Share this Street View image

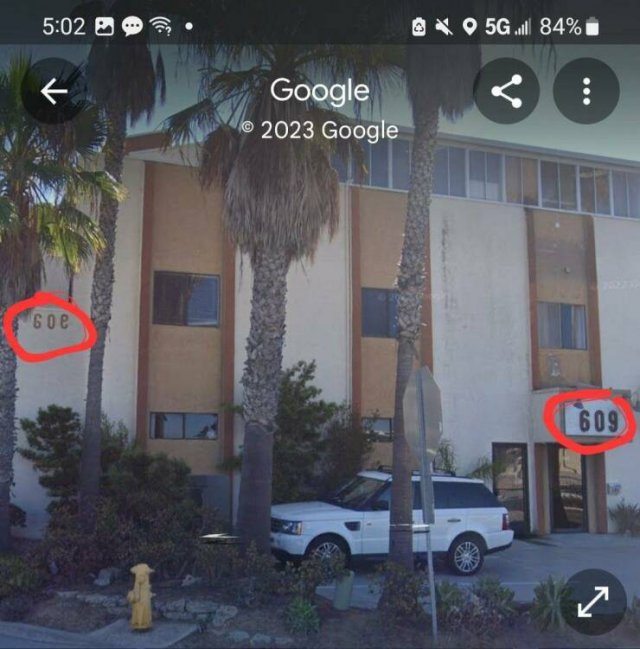(507, 92)
